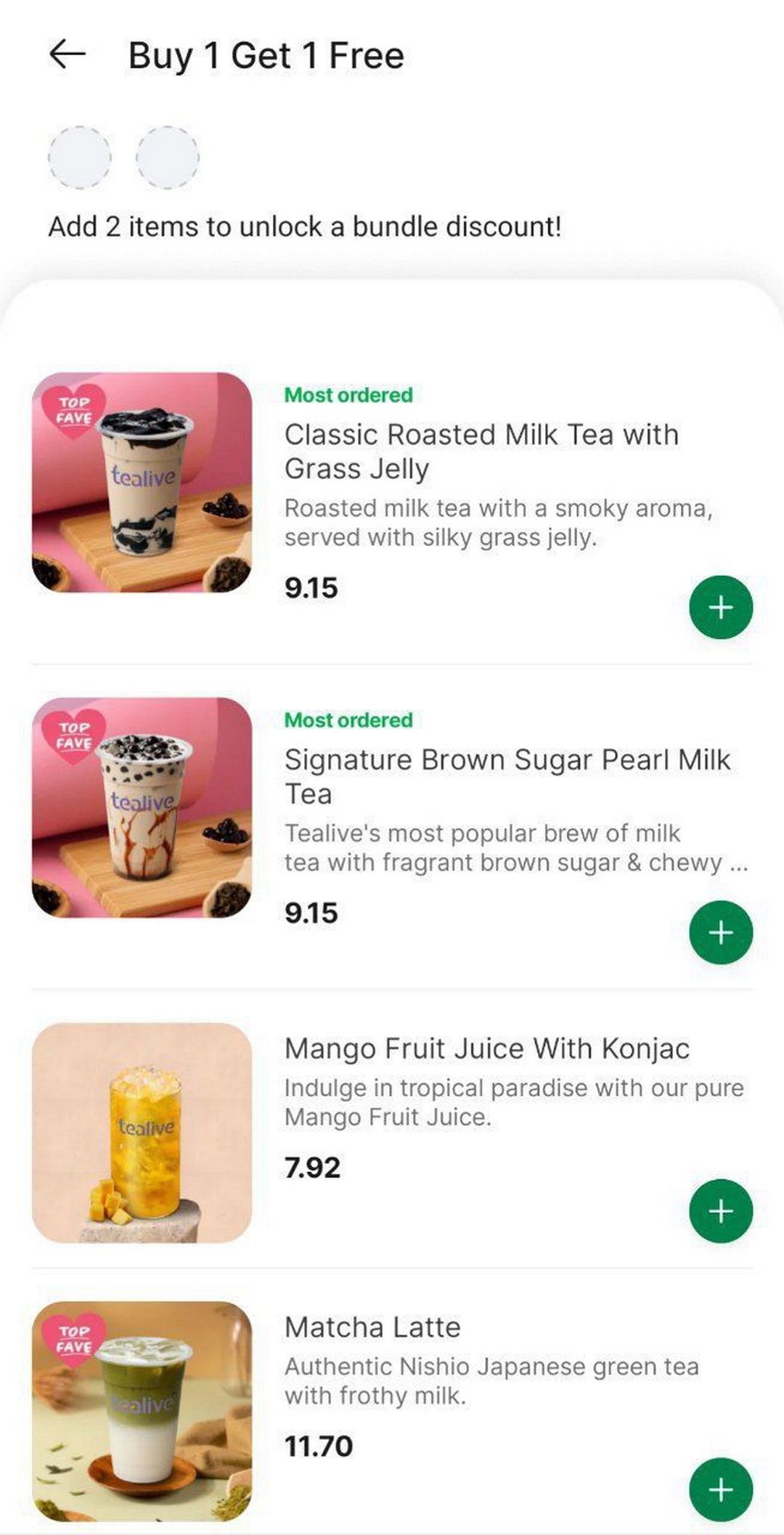Add Mango Fruit Juice With Konjac to bundle

click(720, 1210)
